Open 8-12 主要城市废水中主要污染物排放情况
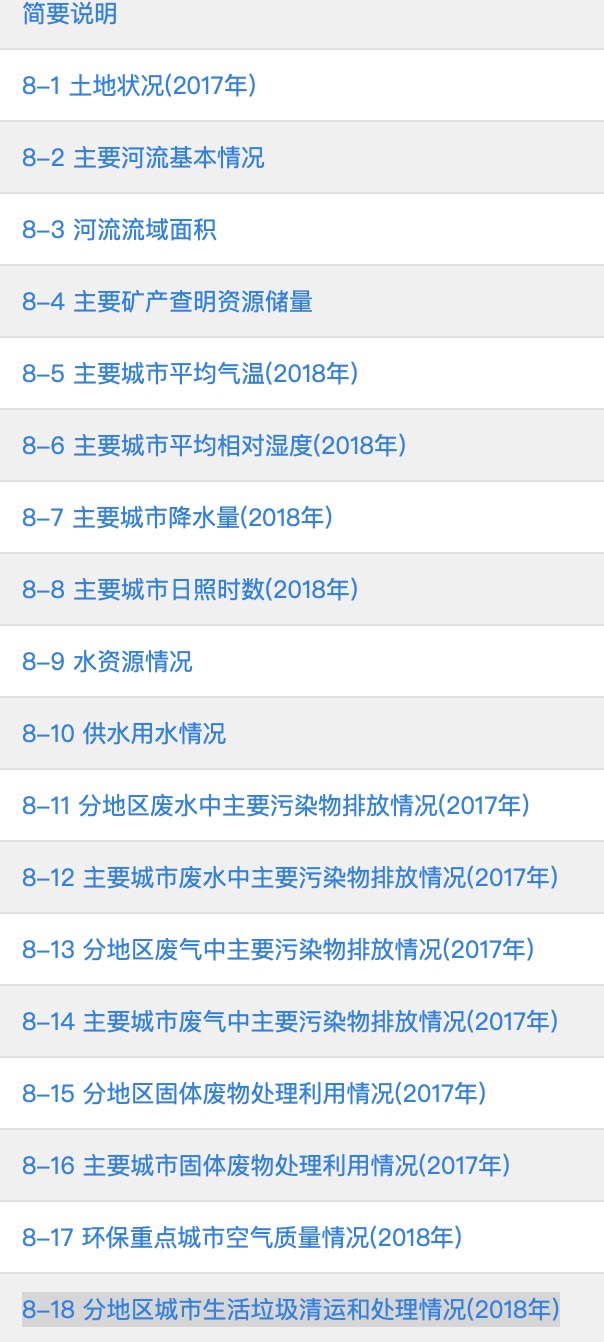The height and width of the screenshot is (1342, 604). [290, 878]
